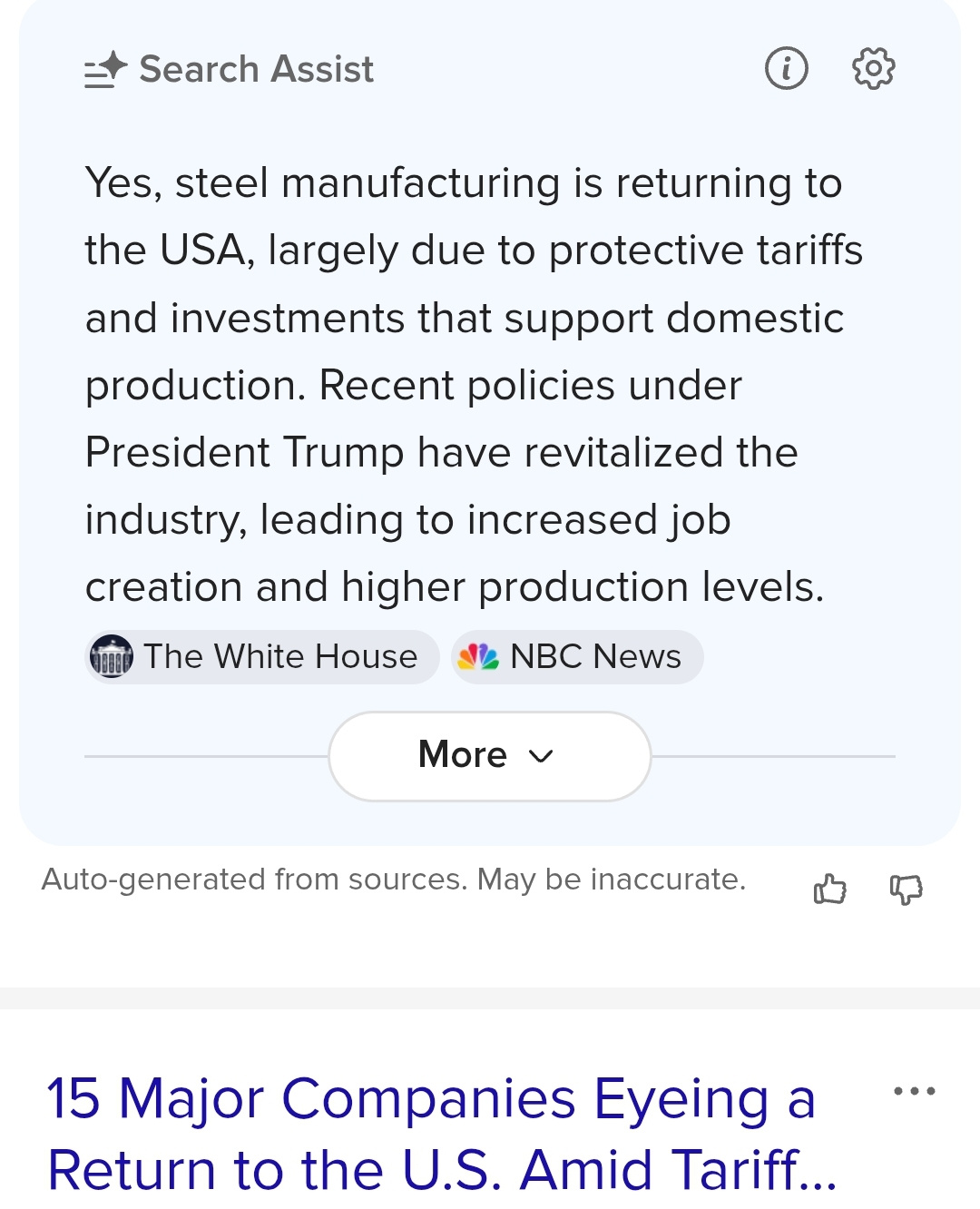Open the NBC News source chip

coord(577,656)
